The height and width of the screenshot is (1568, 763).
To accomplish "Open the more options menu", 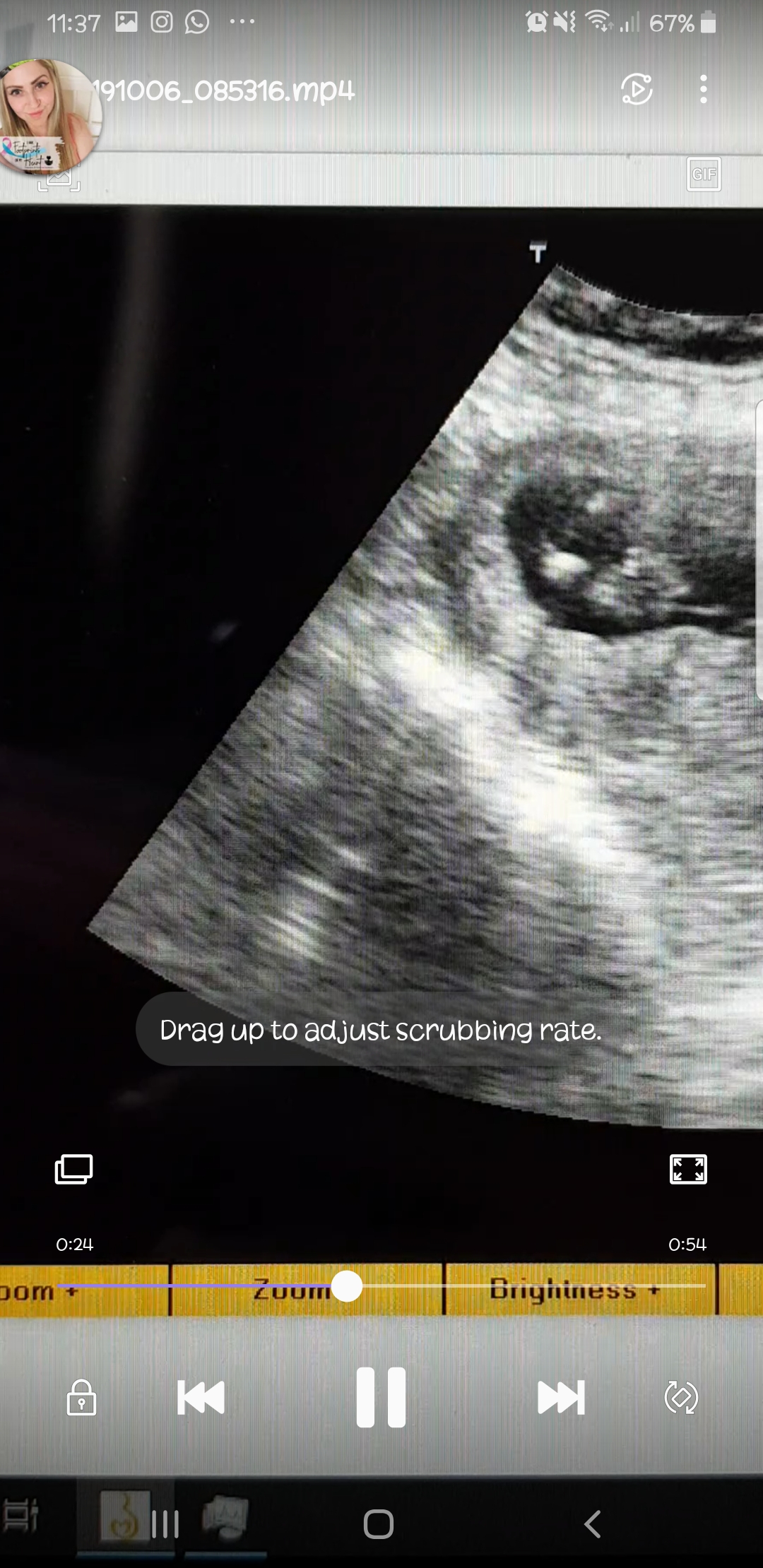I will point(703,90).
